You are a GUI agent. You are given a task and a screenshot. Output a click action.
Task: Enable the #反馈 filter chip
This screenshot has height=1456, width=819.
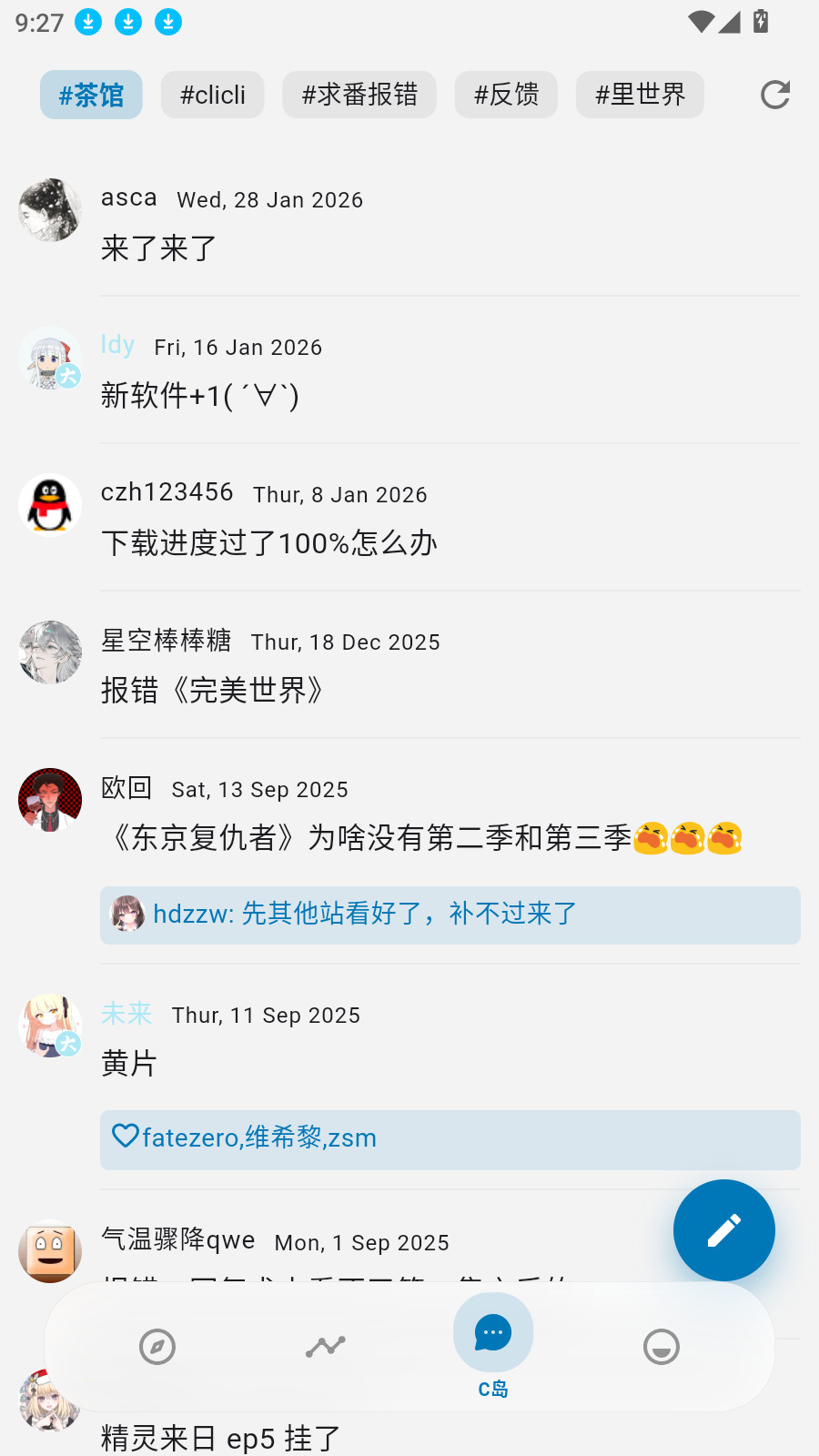tap(506, 94)
